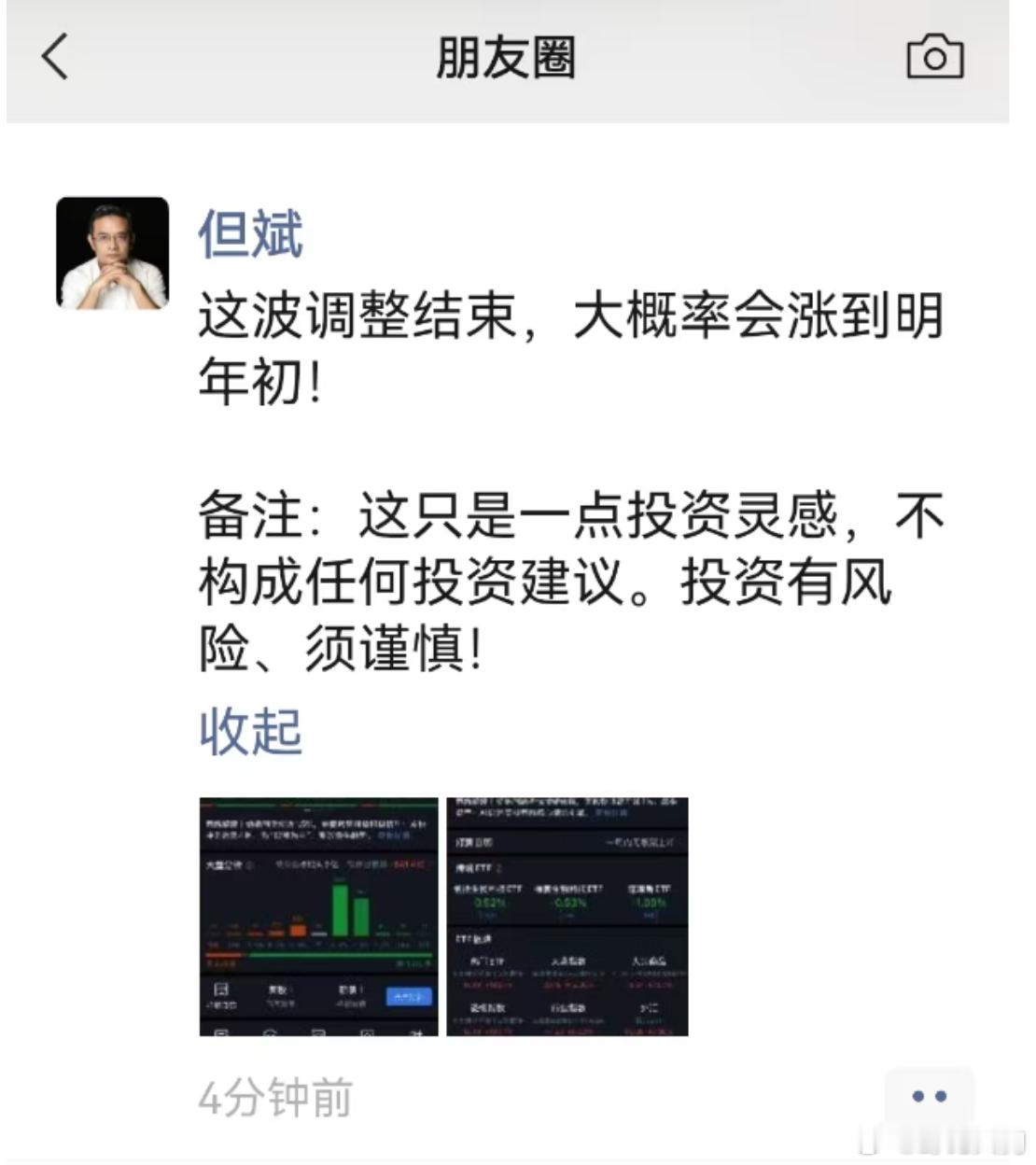Image resolution: width=1036 pixels, height=1165 pixels.
Task: Go back from the 朋友圈 screen
Action: pyautogui.click(x=56, y=57)
